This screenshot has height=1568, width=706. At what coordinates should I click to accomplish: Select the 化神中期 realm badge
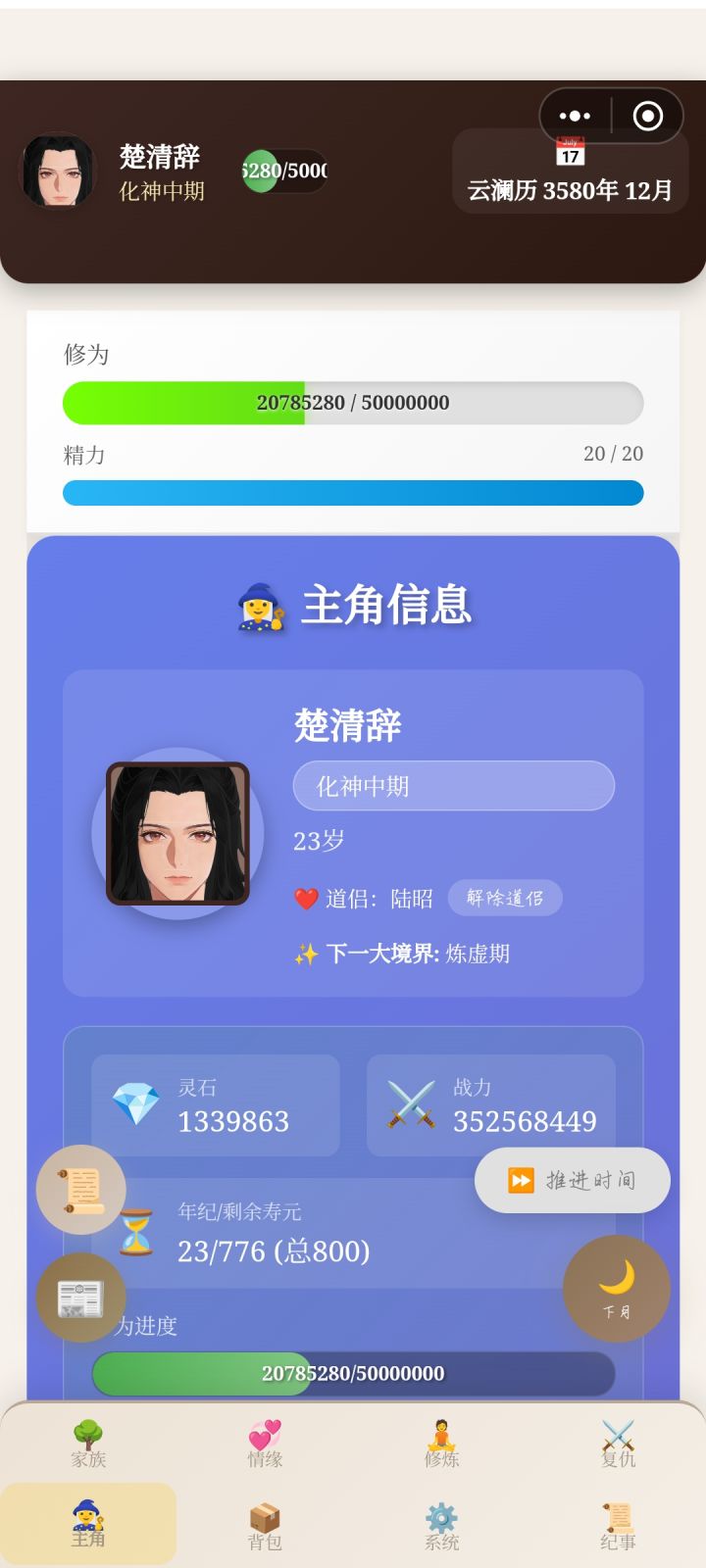click(453, 785)
